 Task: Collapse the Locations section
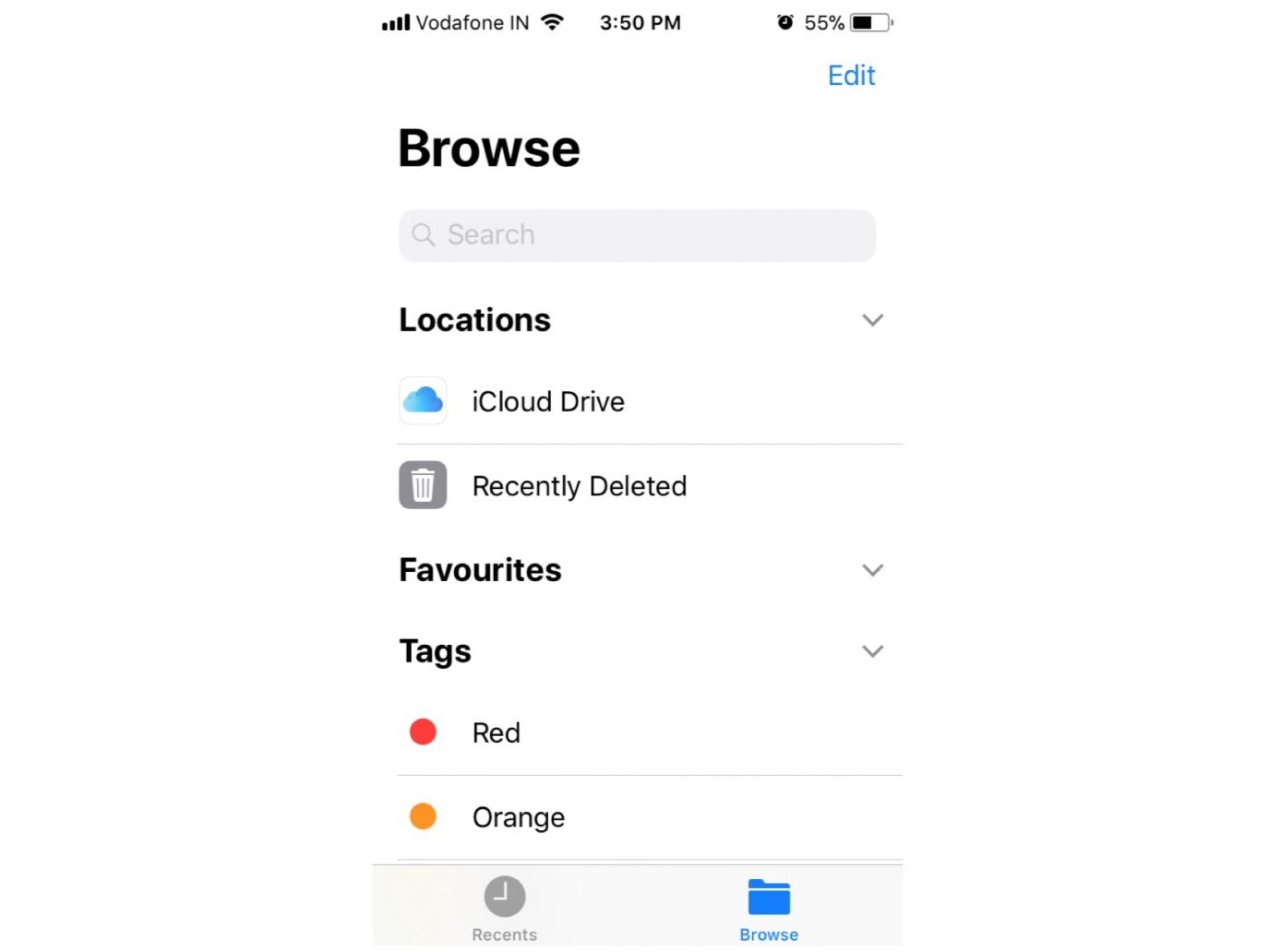coord(872,320)
